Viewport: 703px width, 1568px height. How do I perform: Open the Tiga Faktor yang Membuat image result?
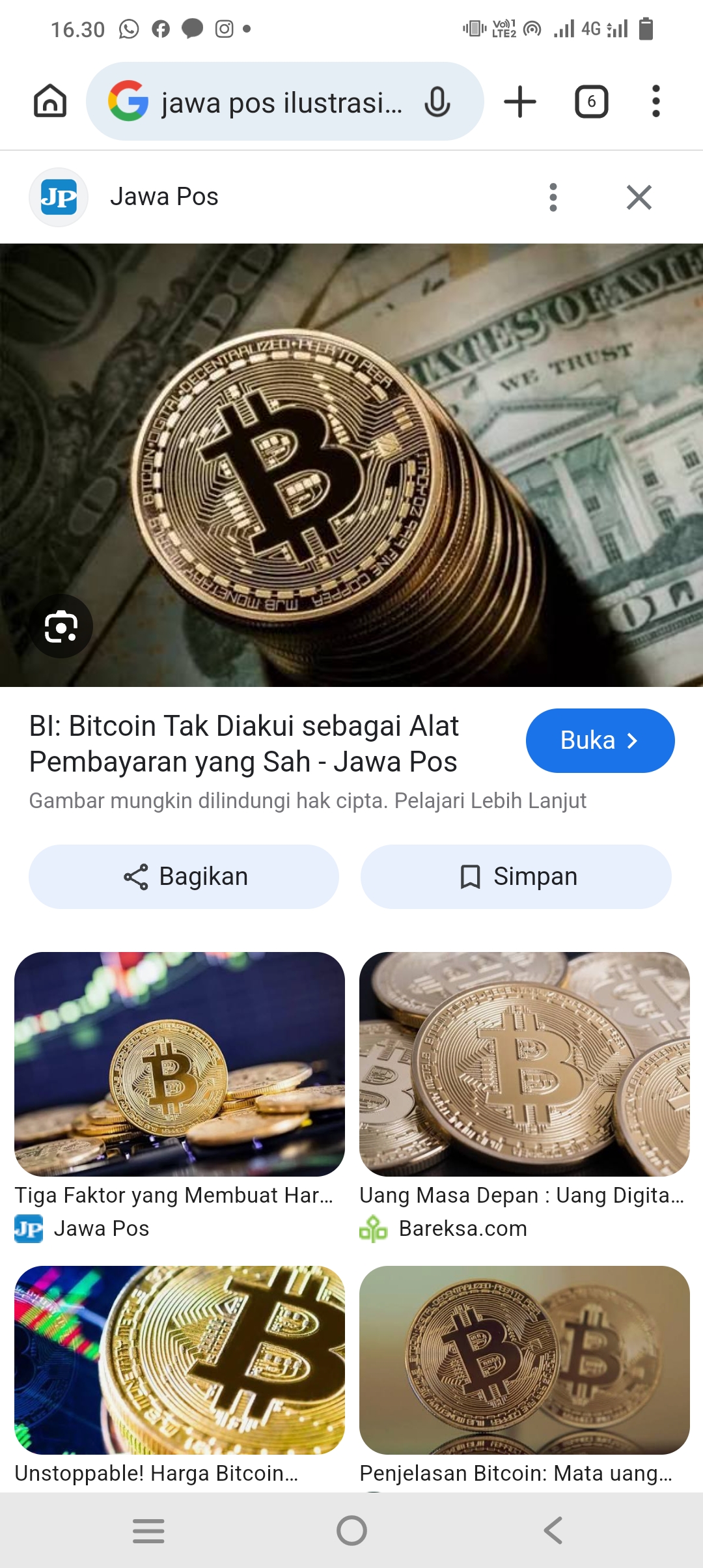pyautogui.click(x=180, y=1064)
